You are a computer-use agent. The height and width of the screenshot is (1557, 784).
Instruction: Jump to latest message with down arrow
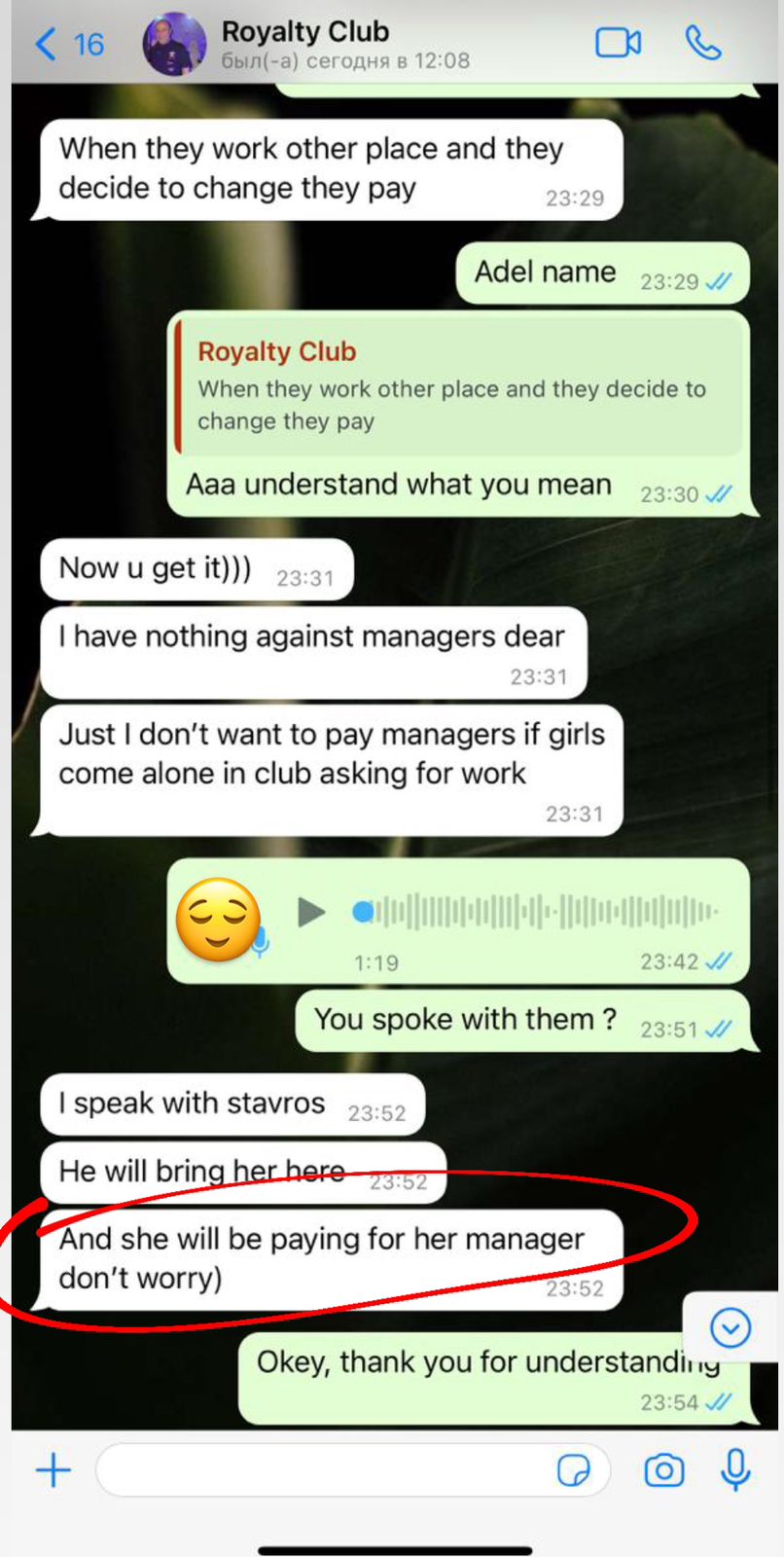[x=731, y=1328]
